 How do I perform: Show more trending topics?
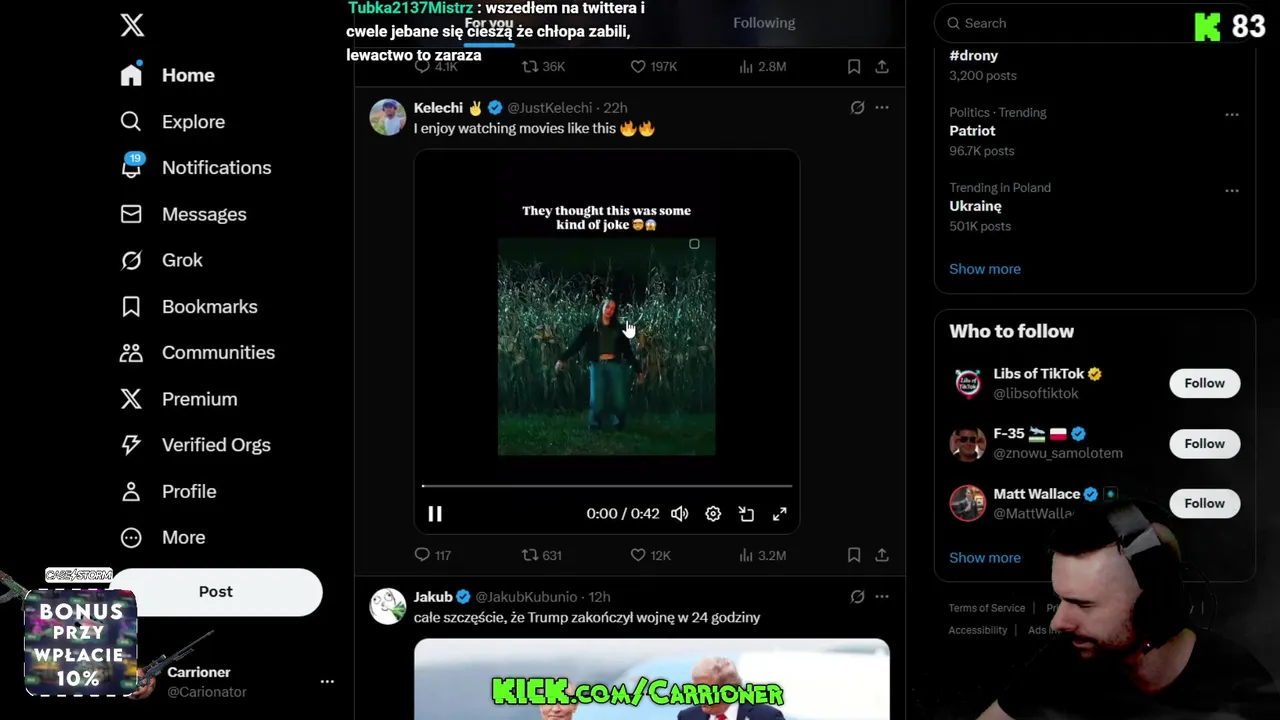[985, 269]
